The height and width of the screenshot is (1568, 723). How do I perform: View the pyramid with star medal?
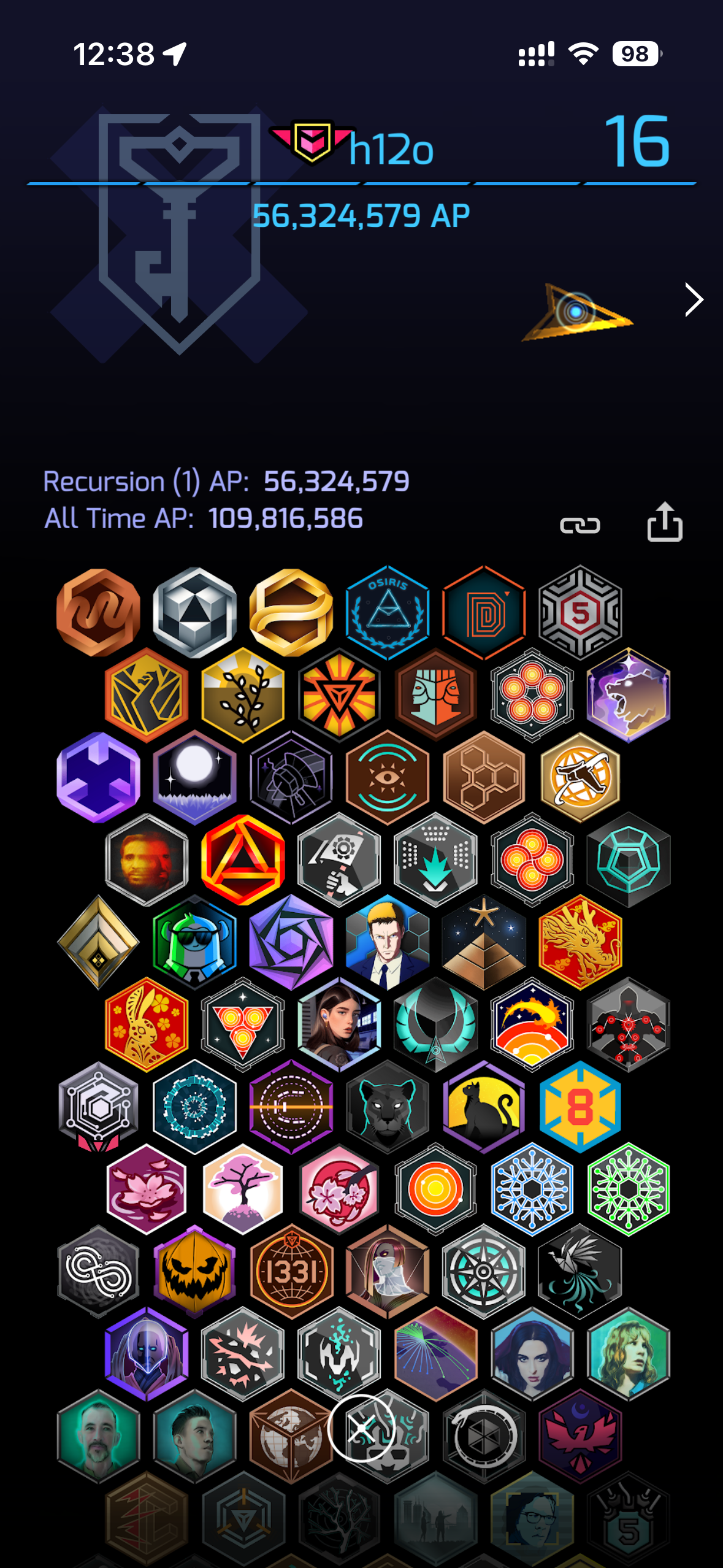(484, 941)
